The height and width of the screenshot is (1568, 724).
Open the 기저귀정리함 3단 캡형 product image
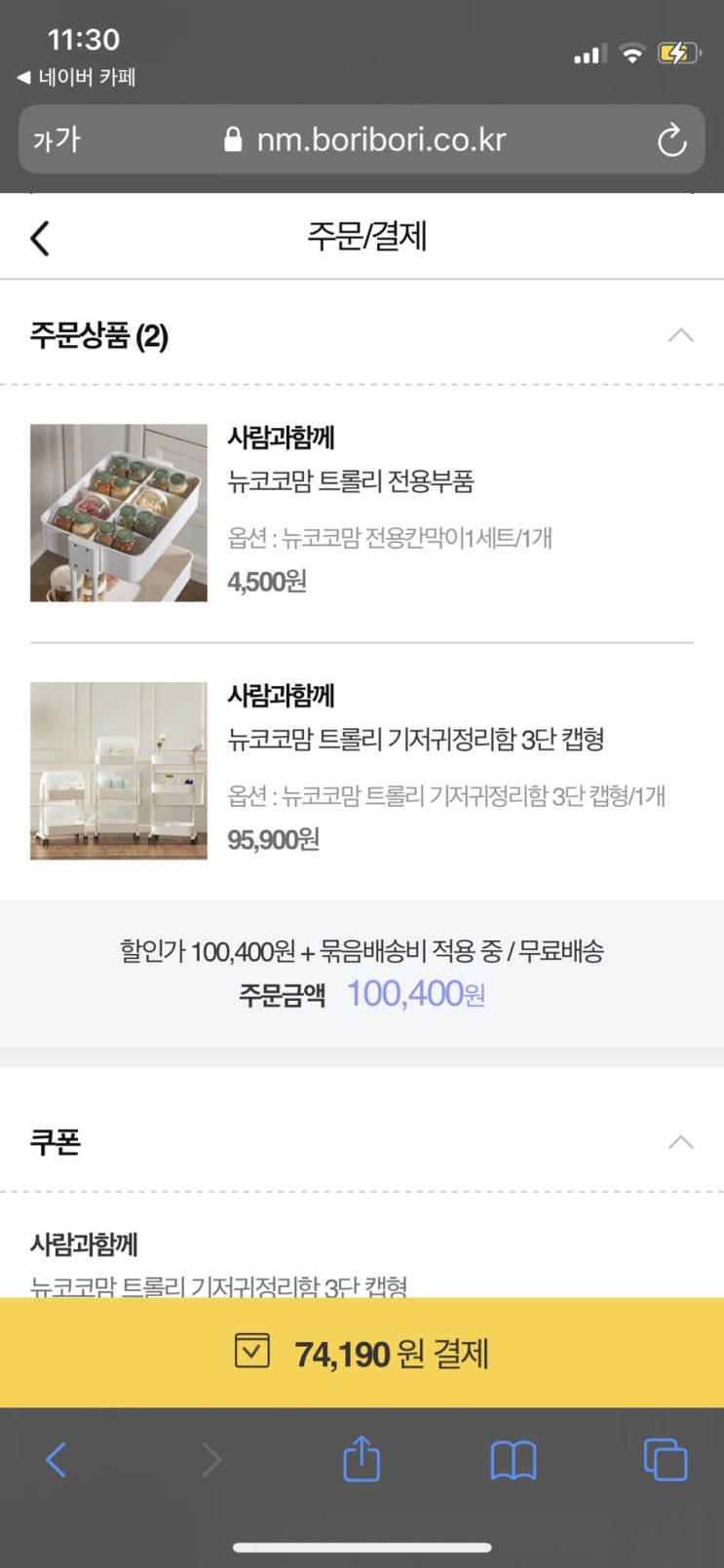[119, 771]
